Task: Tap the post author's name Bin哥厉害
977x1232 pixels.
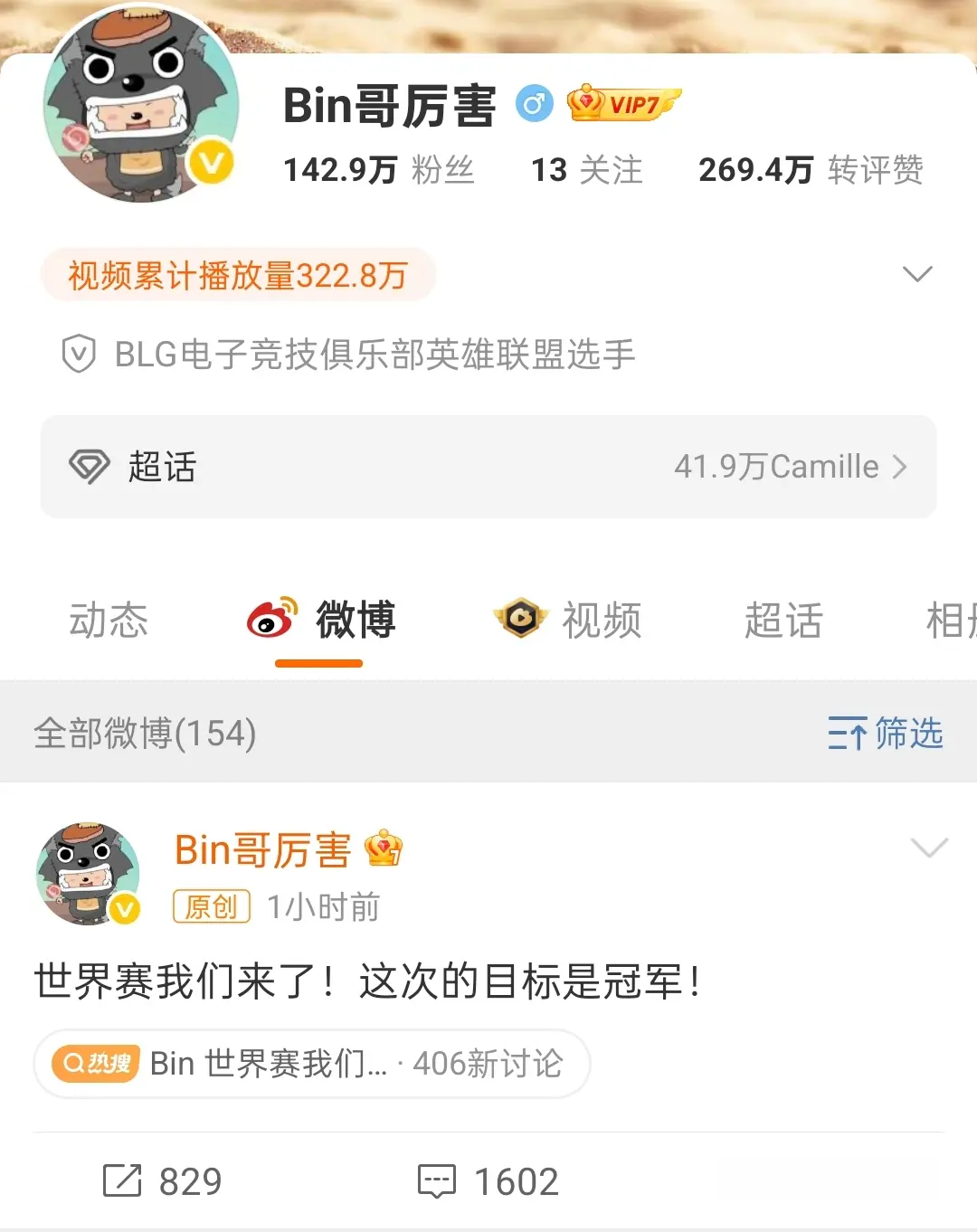Action: tap(262, 850)
